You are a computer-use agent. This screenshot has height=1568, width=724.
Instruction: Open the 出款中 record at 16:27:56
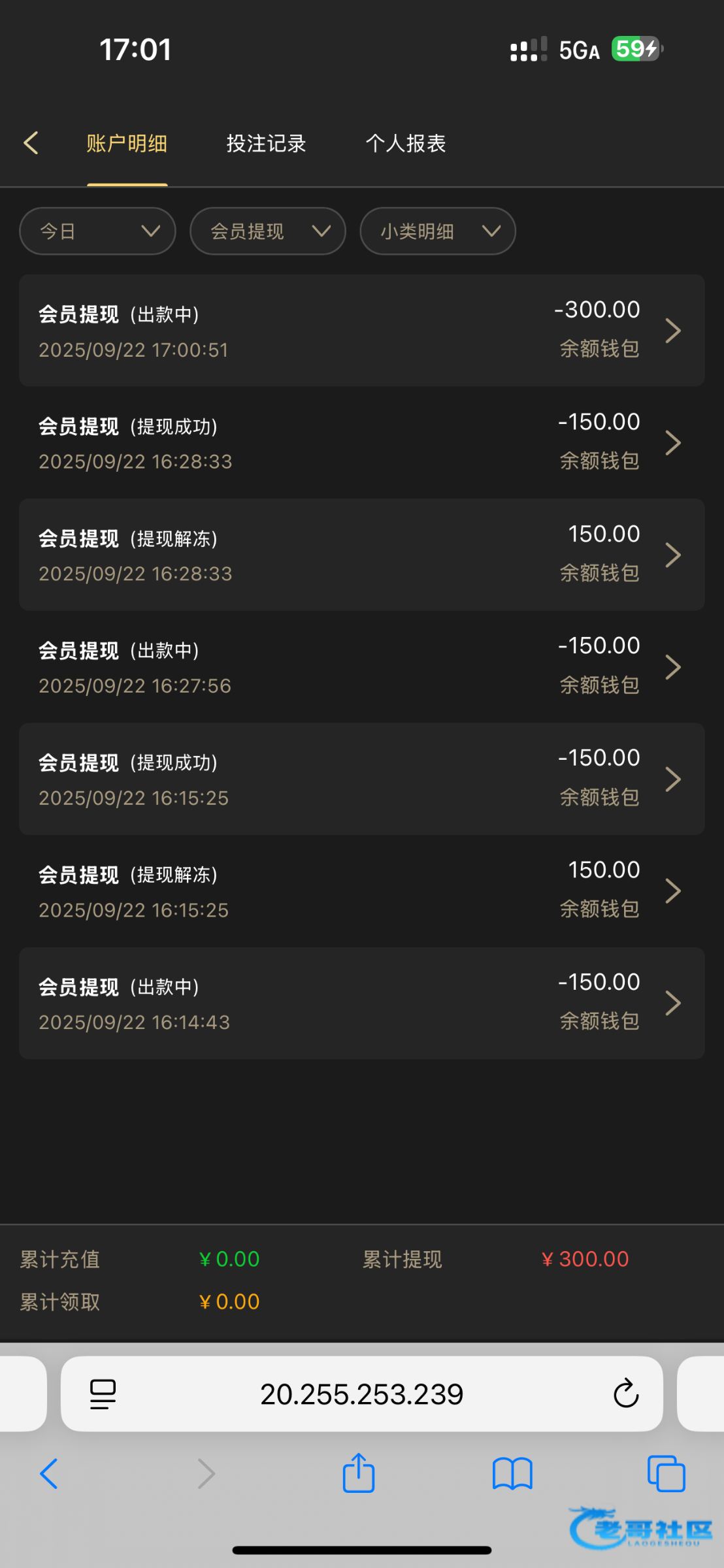coord(361,667)
